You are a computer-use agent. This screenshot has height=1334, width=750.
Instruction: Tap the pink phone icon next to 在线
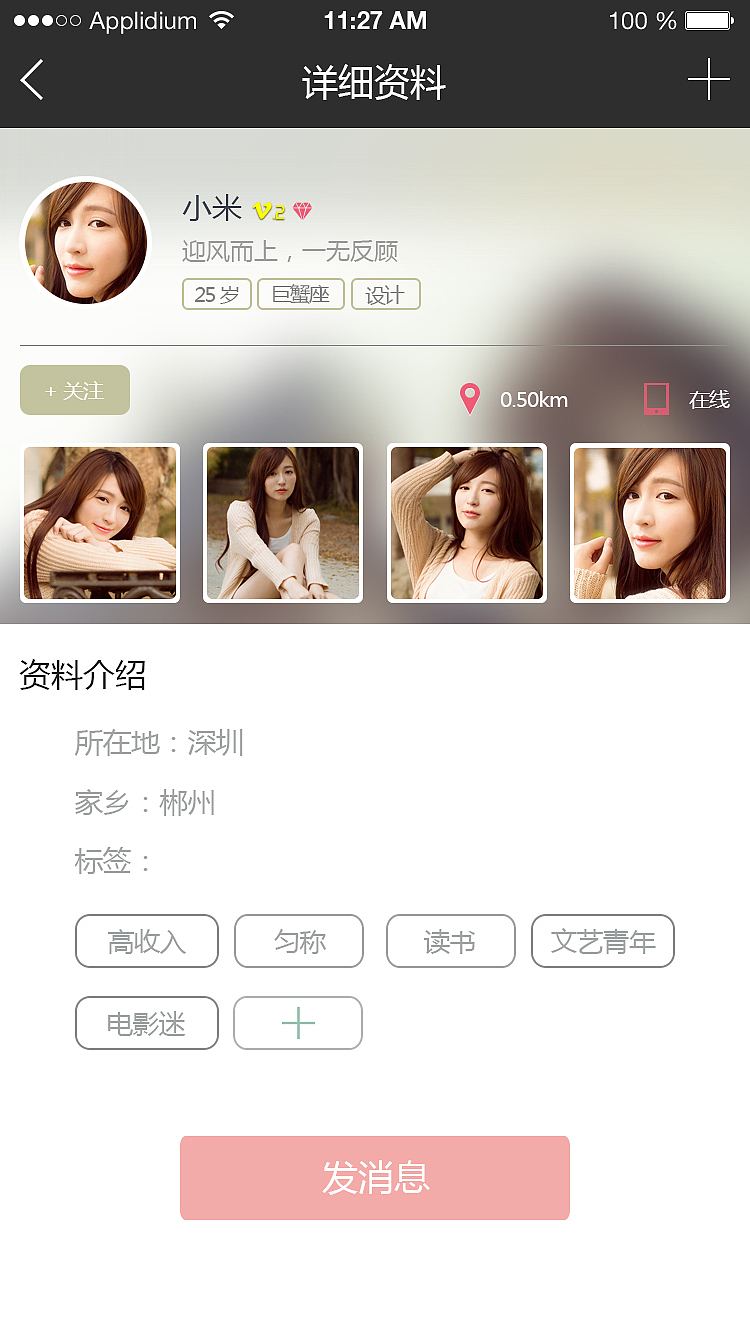(656, 398)
